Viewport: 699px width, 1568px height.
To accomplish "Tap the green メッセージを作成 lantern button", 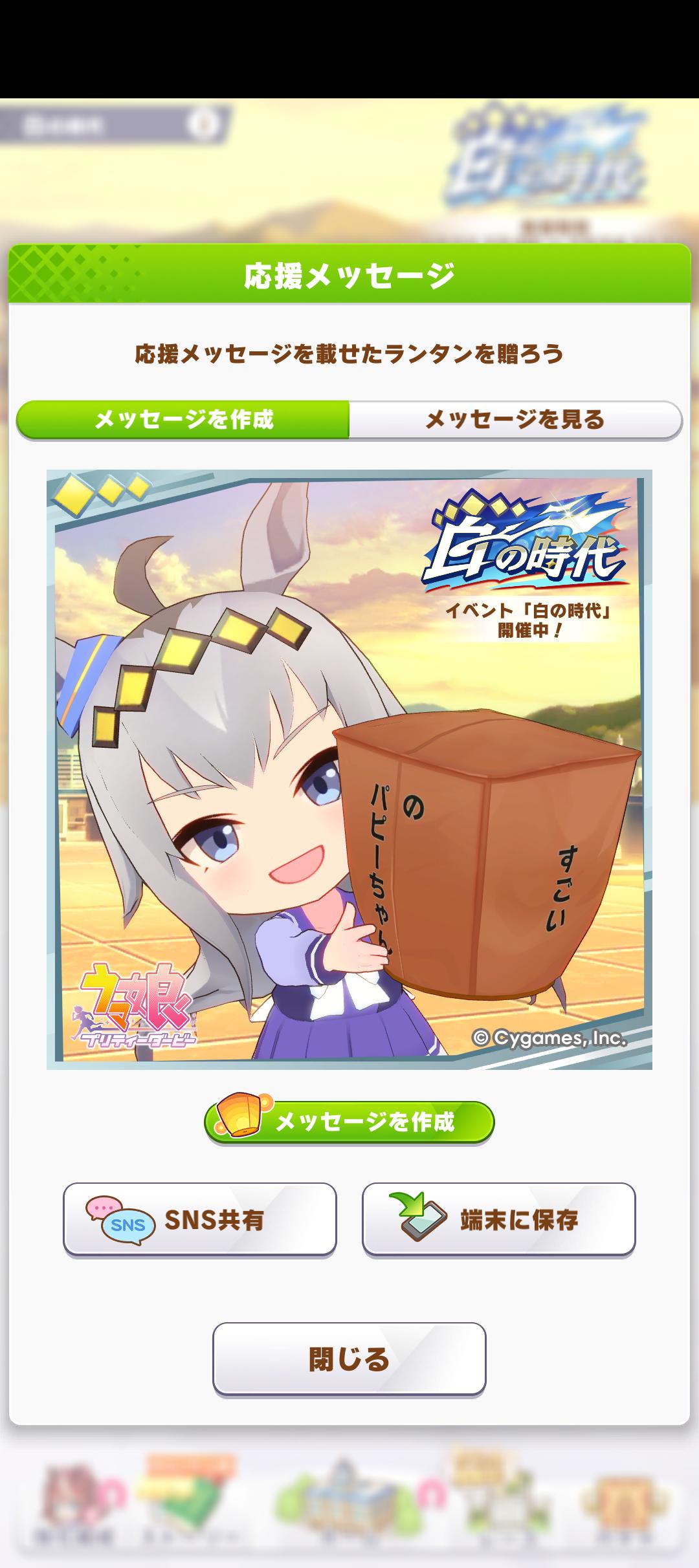I will (x=349, y=1121).
